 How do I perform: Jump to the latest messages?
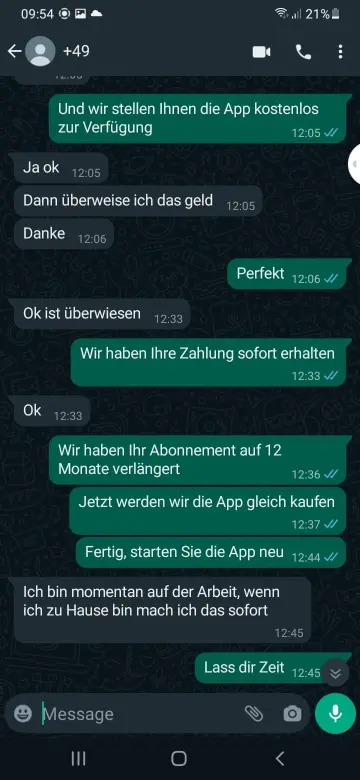pos(336,673)
